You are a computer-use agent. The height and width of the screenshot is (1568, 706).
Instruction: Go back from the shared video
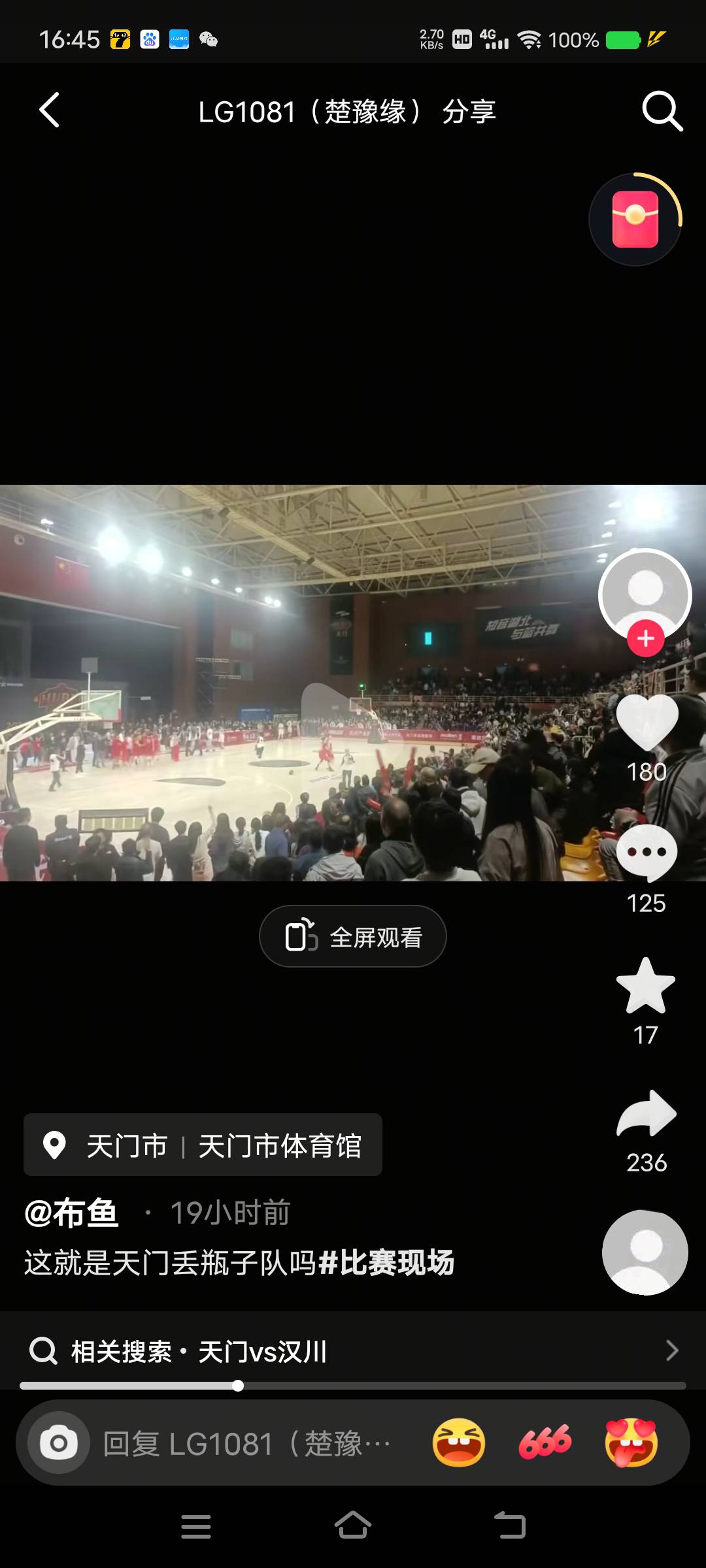coord(50,110)
